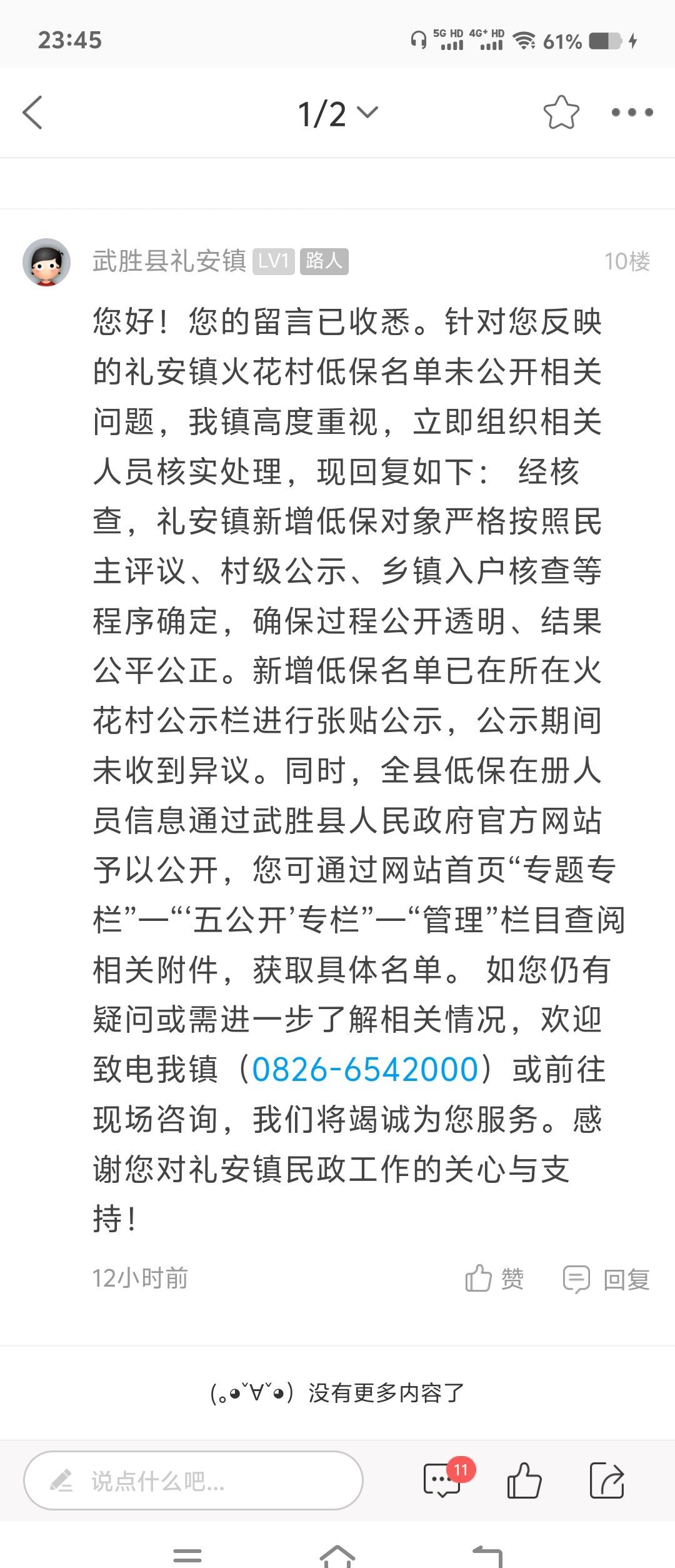Open the 武胜县礼安镇 username profile
The height and width of the screenshot is (1568, 675).
(169, 261)
